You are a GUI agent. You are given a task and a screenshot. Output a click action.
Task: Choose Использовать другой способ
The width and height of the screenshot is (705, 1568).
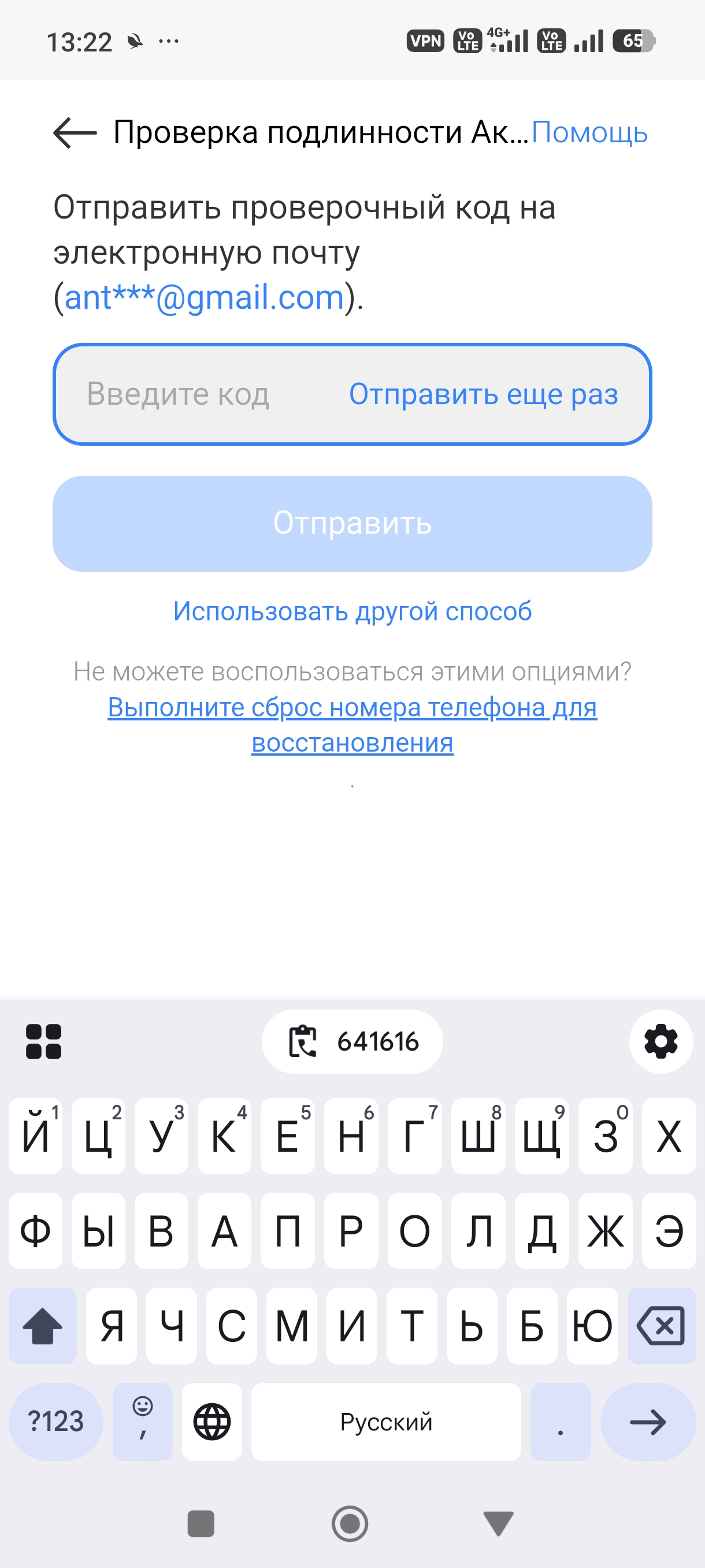click(352, 611)
